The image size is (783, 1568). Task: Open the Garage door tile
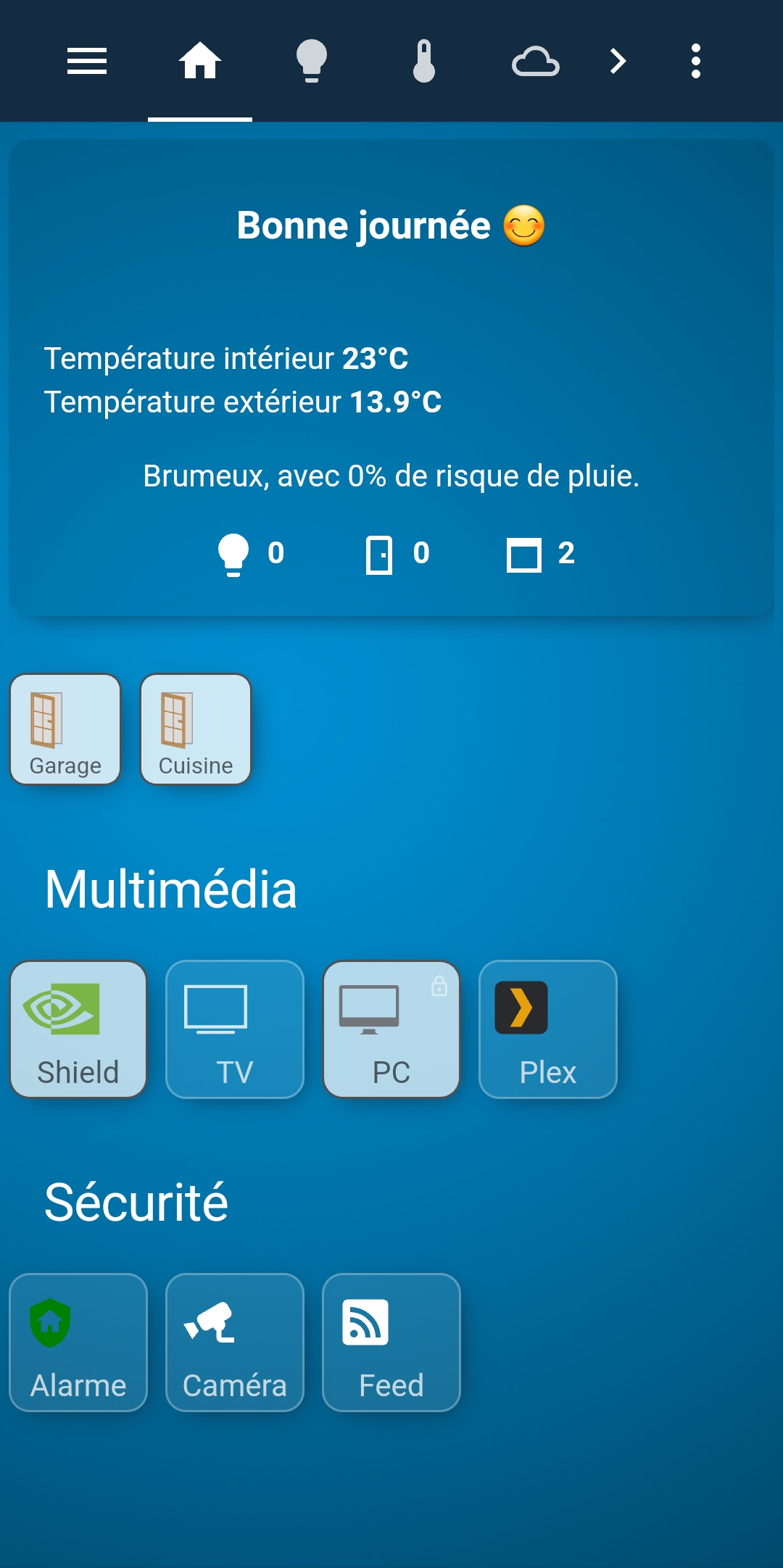(65, 729)
